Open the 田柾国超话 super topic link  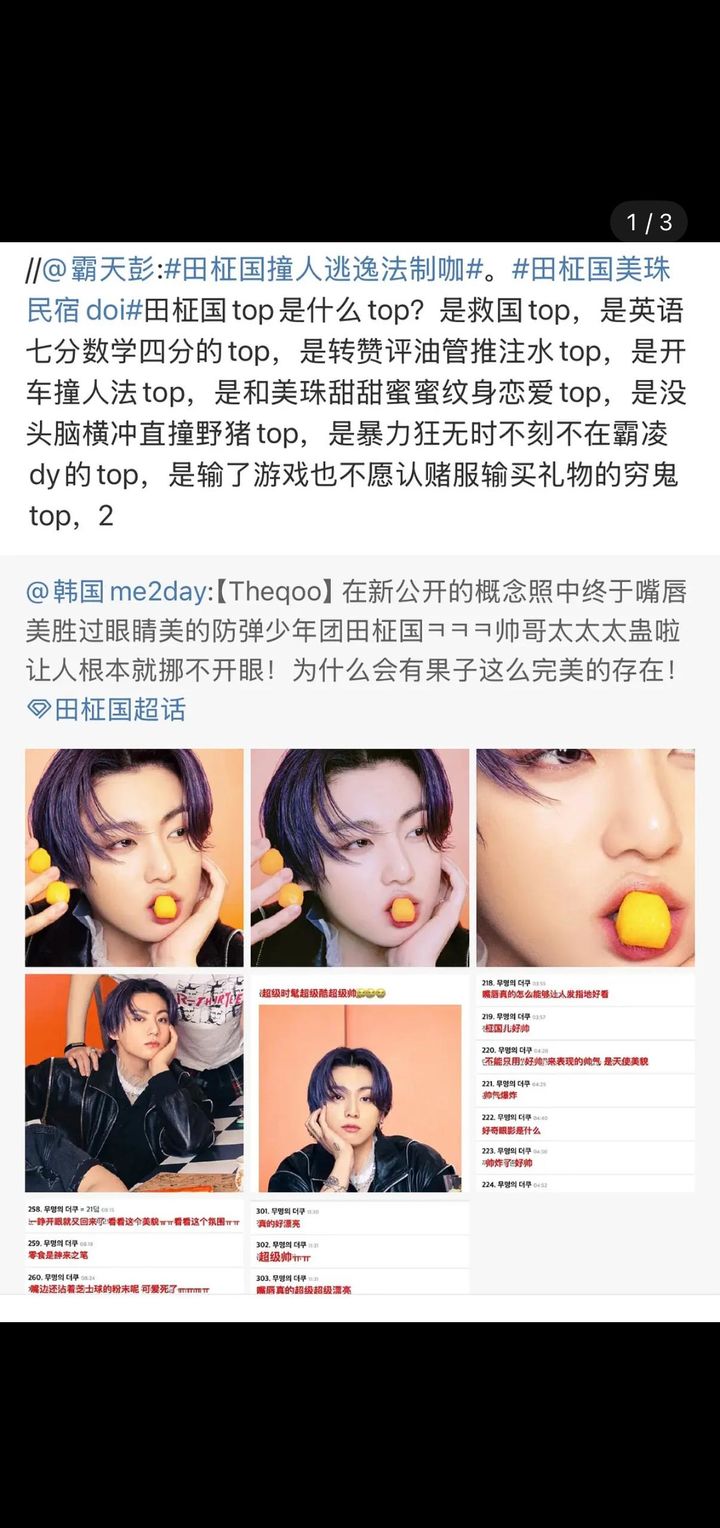[106, 710]
